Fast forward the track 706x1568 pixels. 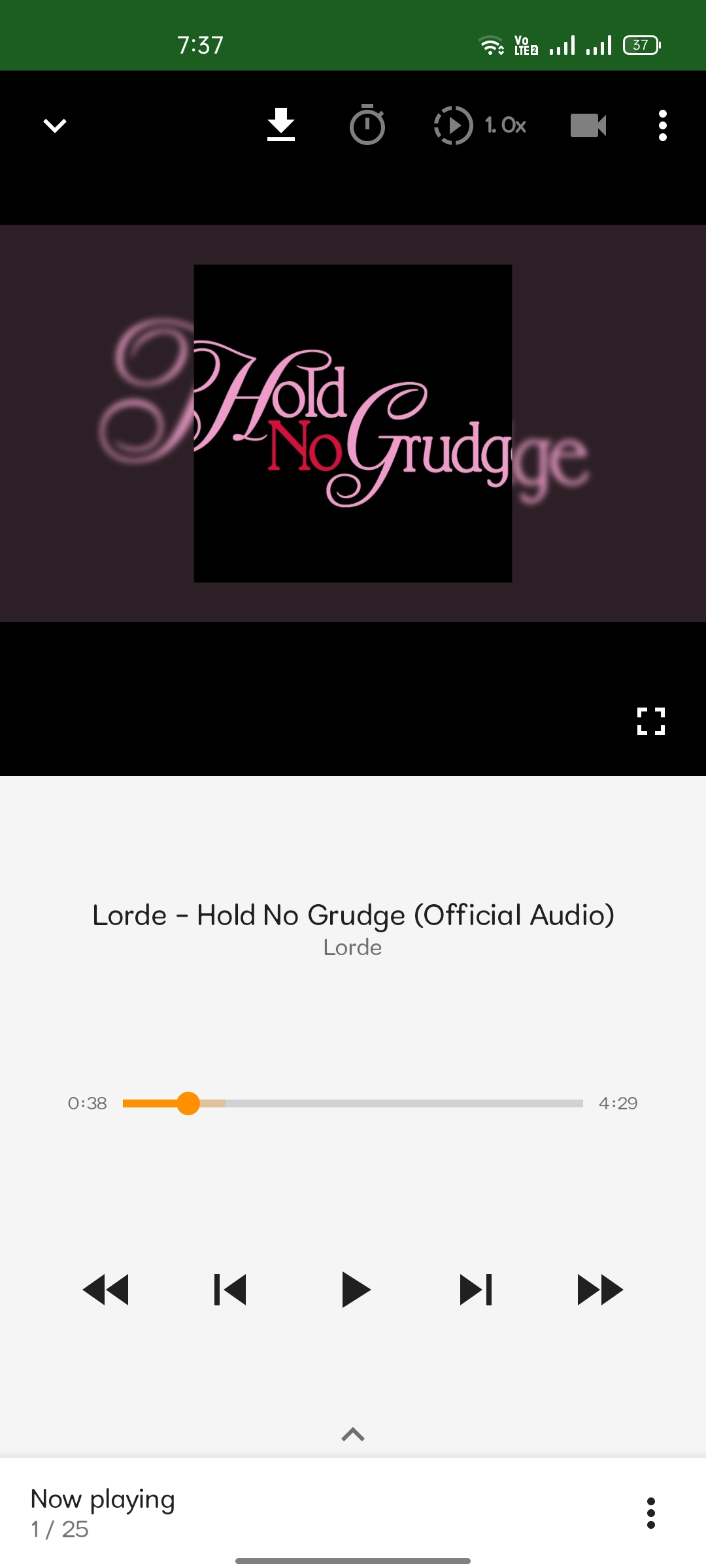(x=600, y=1290)
